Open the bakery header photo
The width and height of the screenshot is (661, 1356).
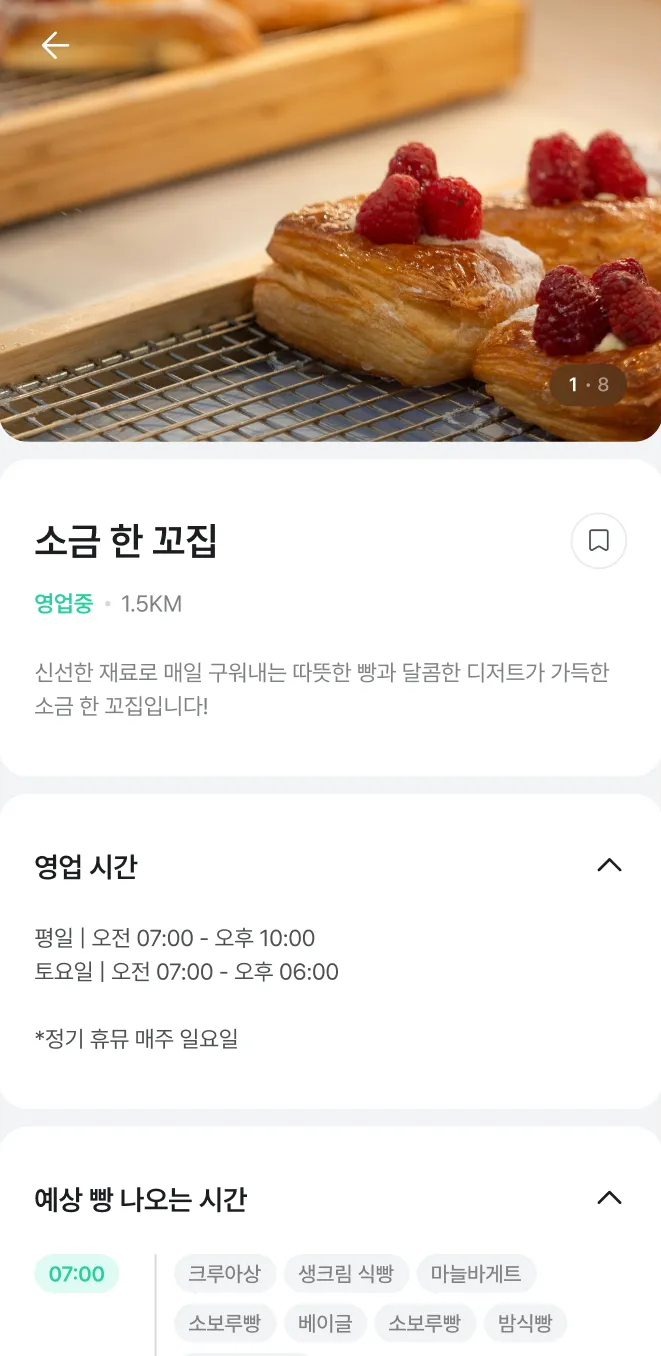[x=330, y=230]
